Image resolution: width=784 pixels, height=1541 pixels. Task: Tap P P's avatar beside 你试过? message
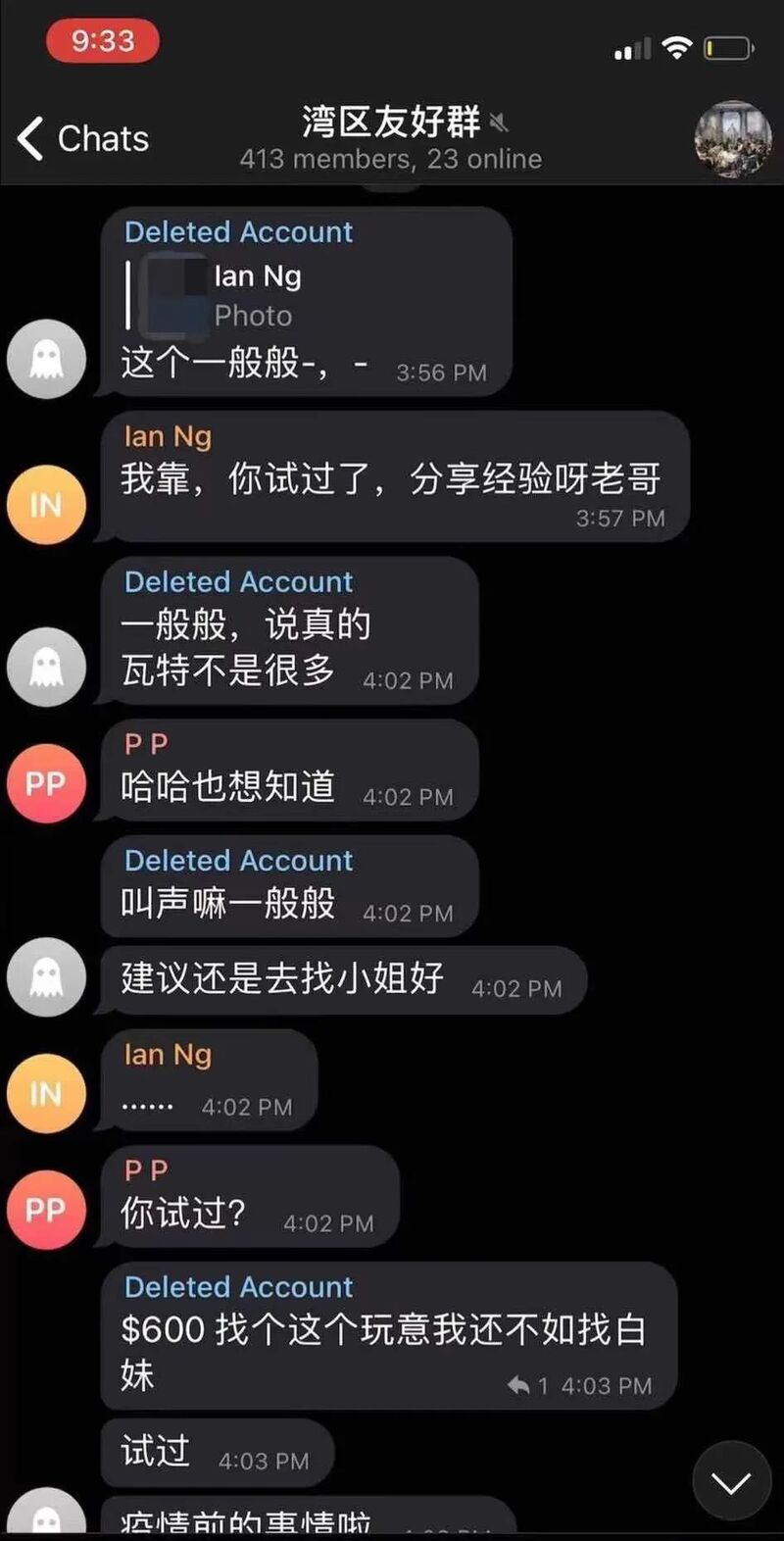click(x=45, y=1209)
